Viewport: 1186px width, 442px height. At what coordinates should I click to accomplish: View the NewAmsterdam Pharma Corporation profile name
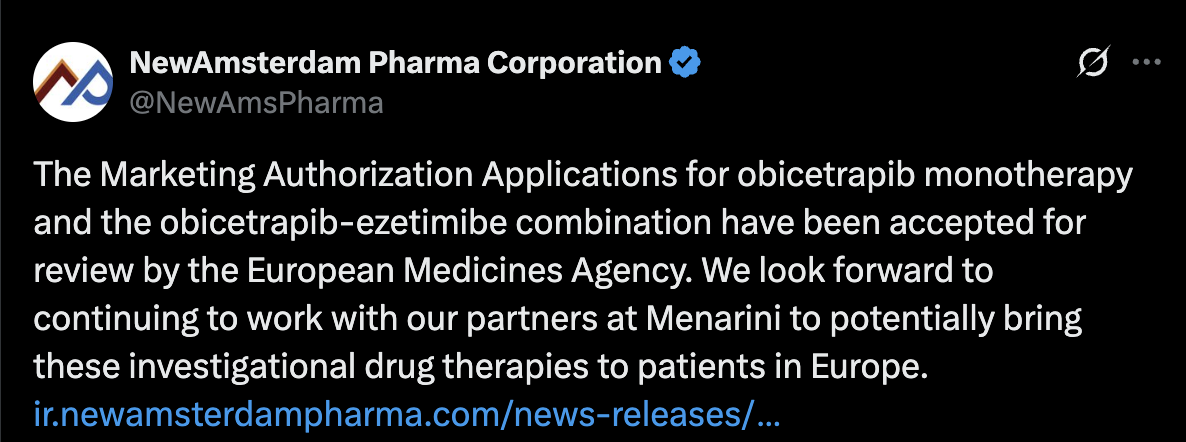click(396, 63)
